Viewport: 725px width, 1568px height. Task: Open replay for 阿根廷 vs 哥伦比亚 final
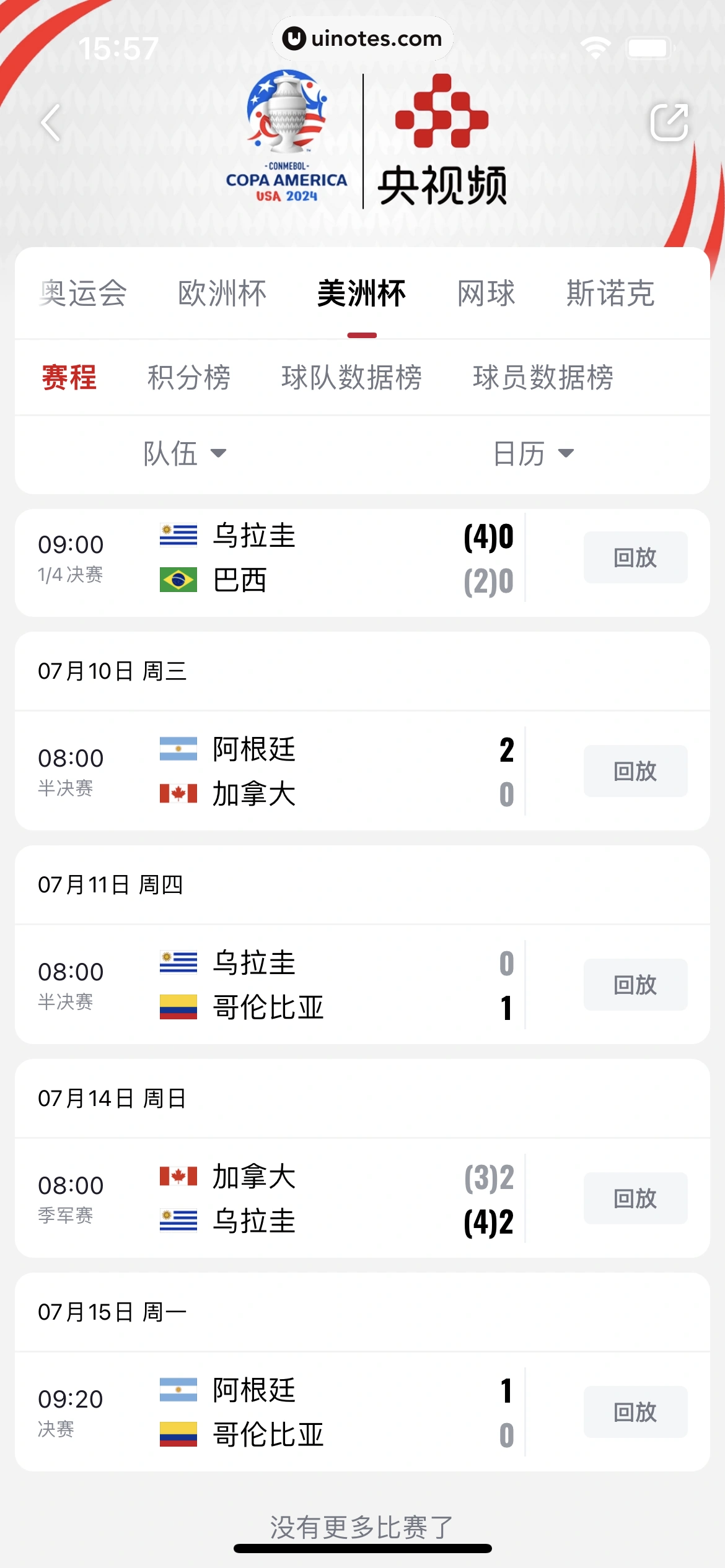pos(635,1413)
